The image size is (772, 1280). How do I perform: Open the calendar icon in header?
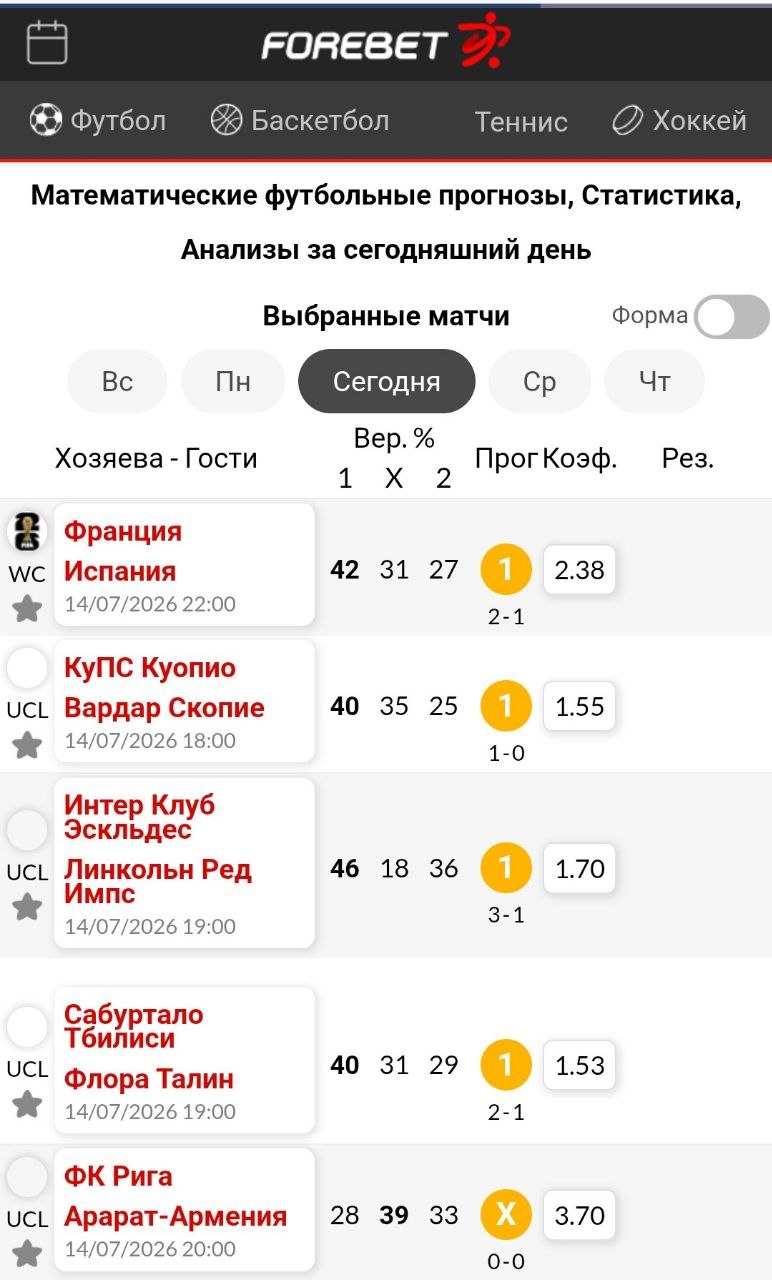click(x=47, y=43)
